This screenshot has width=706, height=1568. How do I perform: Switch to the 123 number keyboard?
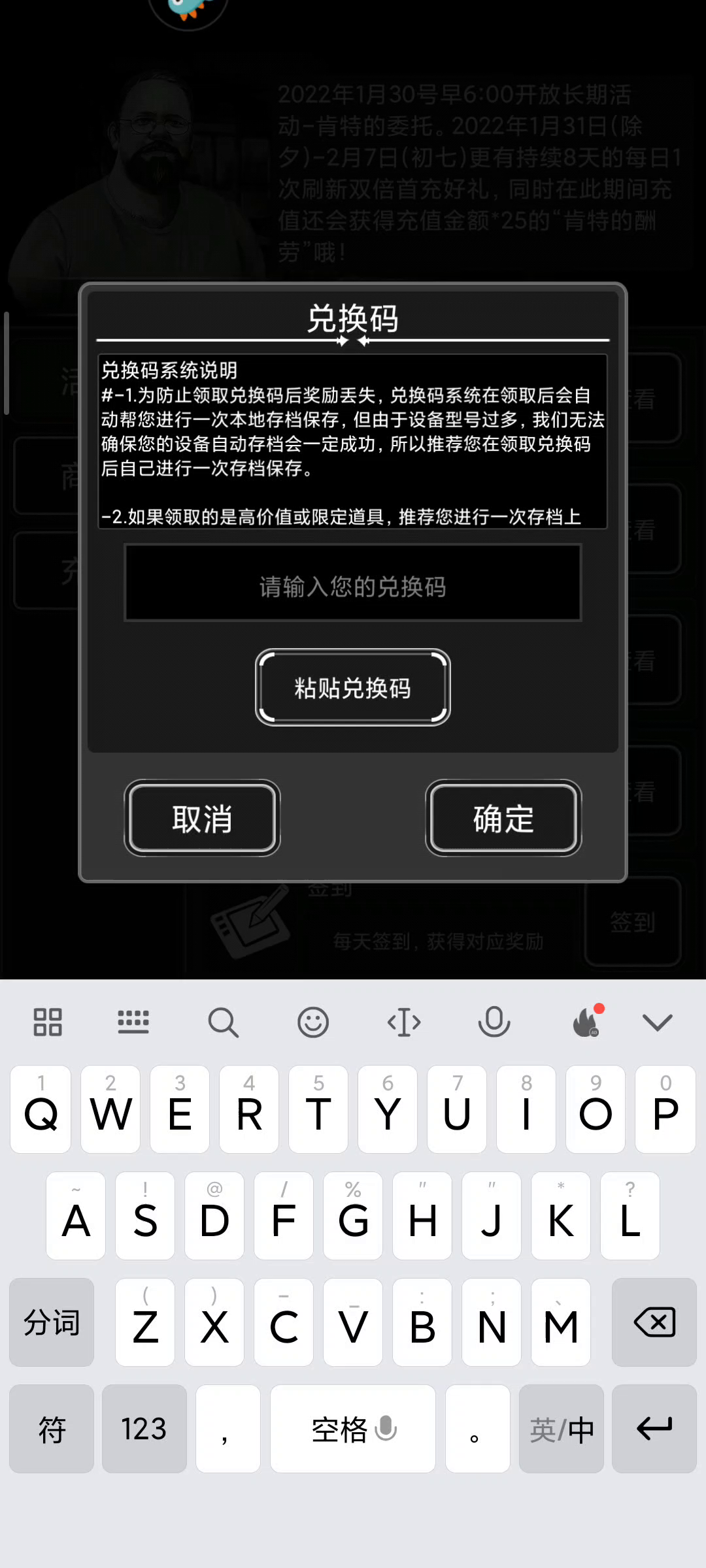tap(144, 1428)
